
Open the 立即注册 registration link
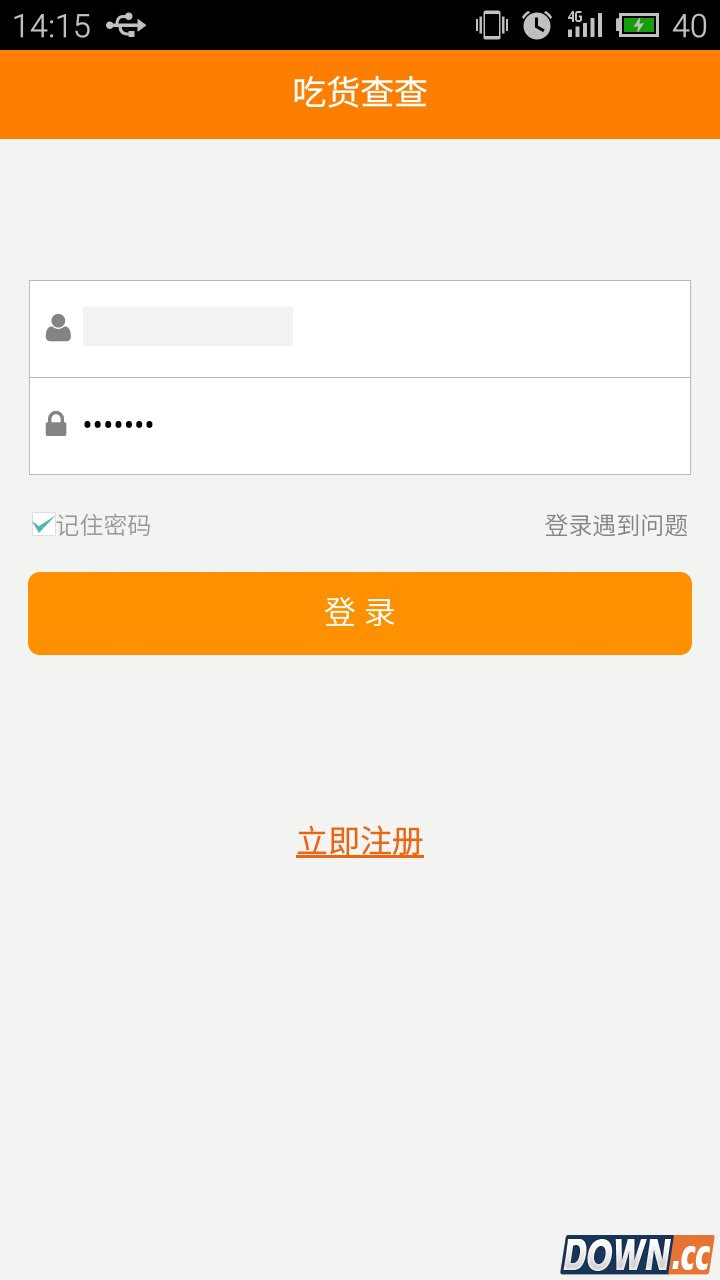(359, 842)
